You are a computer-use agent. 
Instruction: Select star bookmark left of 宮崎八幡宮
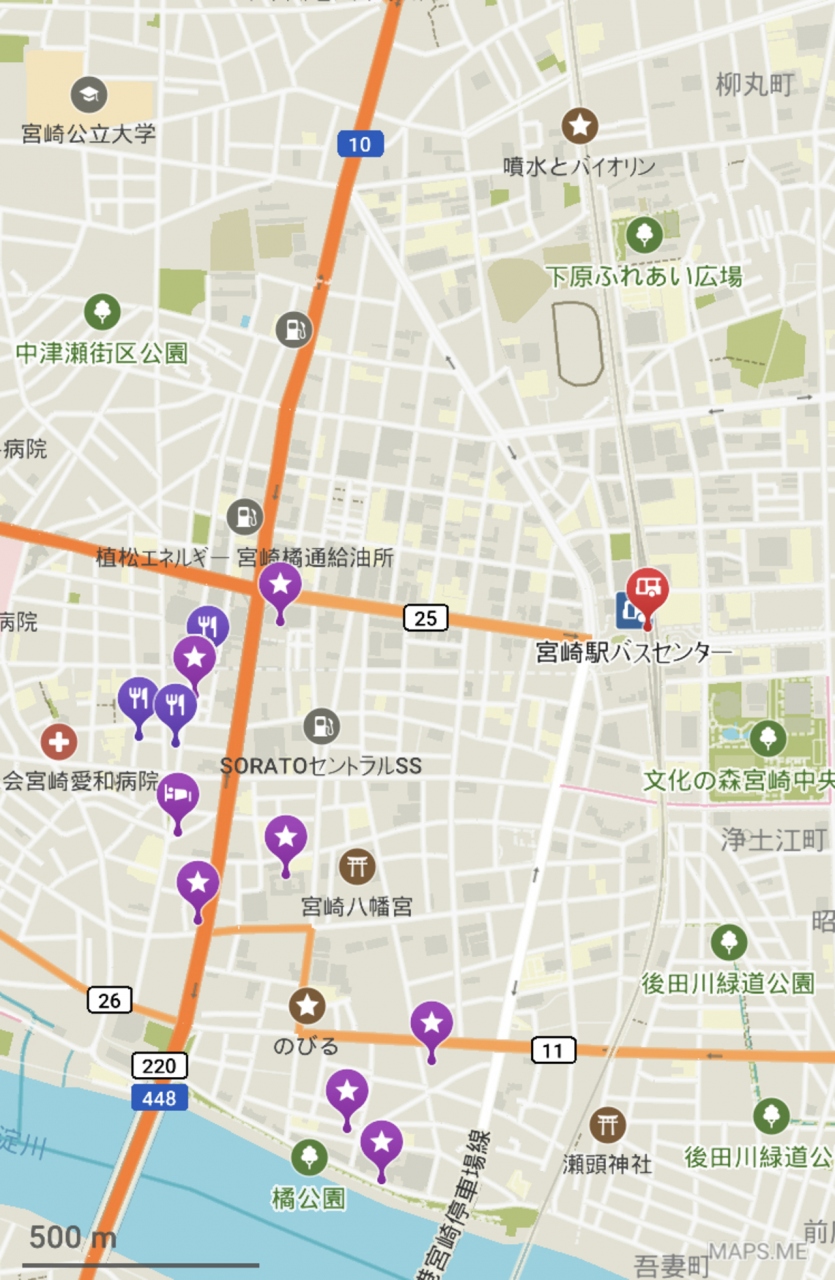pyautogui.click(x=286, y=838)
